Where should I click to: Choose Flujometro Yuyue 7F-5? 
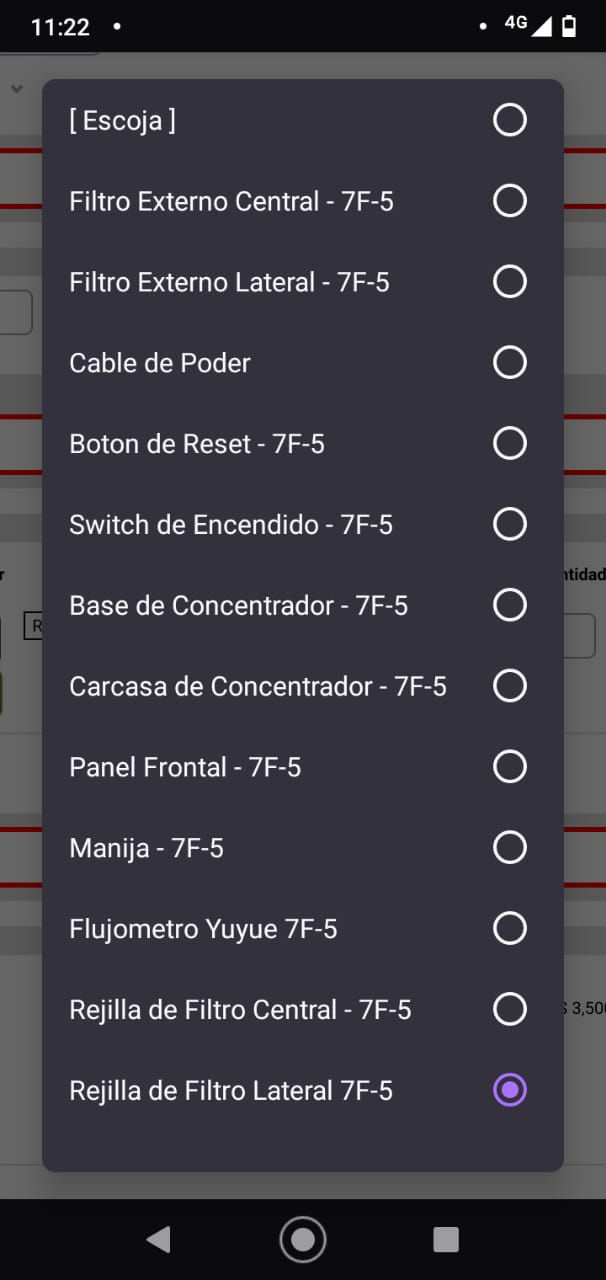303,930
